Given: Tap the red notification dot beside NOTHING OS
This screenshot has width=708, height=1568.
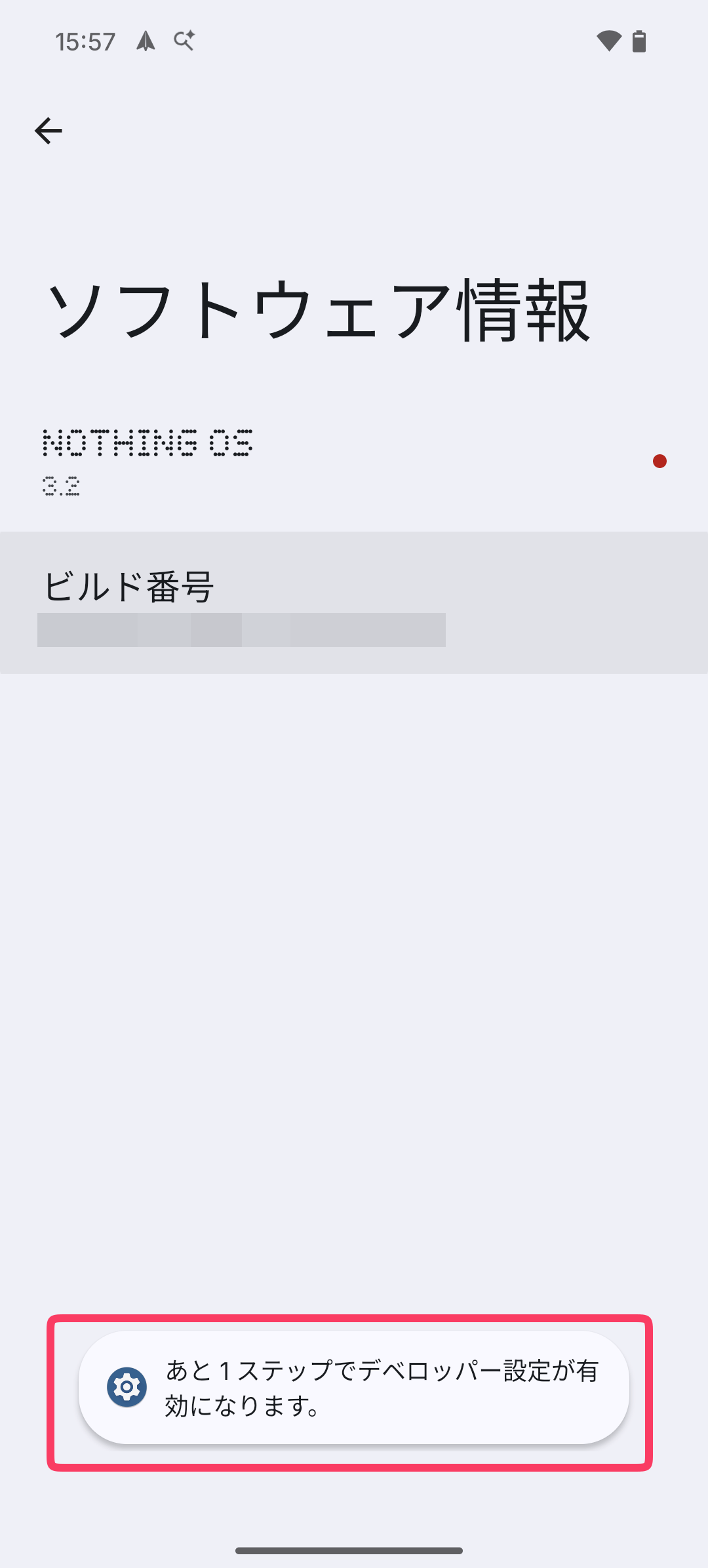Looking at the screenshot, I should pyautogui.click(x=660, y=461).
